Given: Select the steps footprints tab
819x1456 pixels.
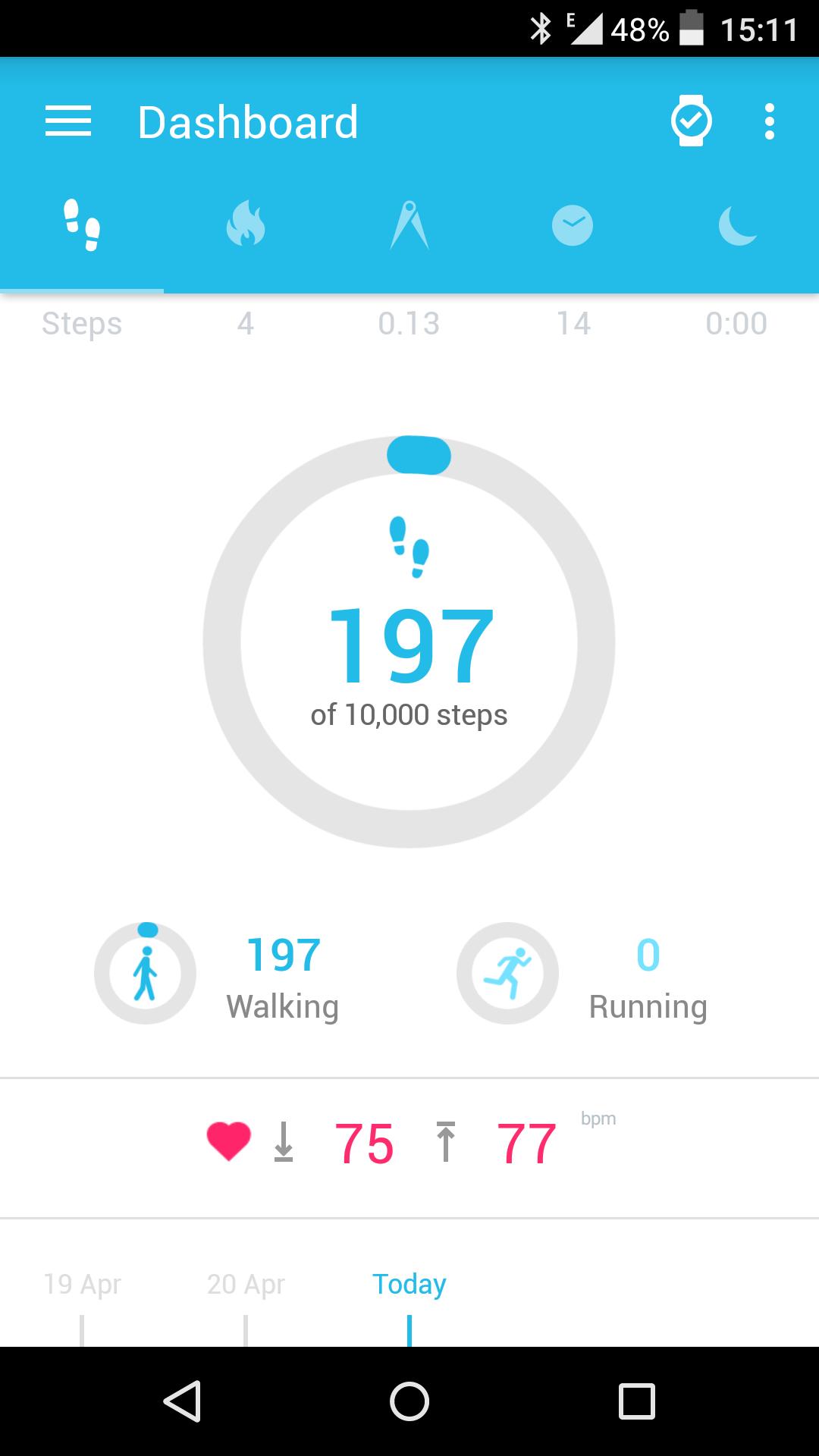Looking at the screenshot, I should (x=82, y=224).
